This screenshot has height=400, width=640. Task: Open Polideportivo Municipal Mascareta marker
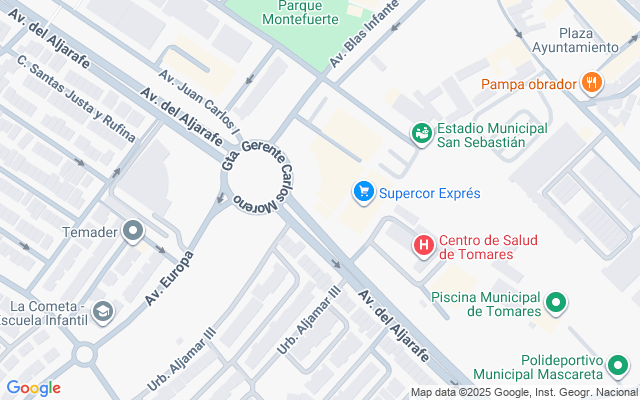pos(618,366)
